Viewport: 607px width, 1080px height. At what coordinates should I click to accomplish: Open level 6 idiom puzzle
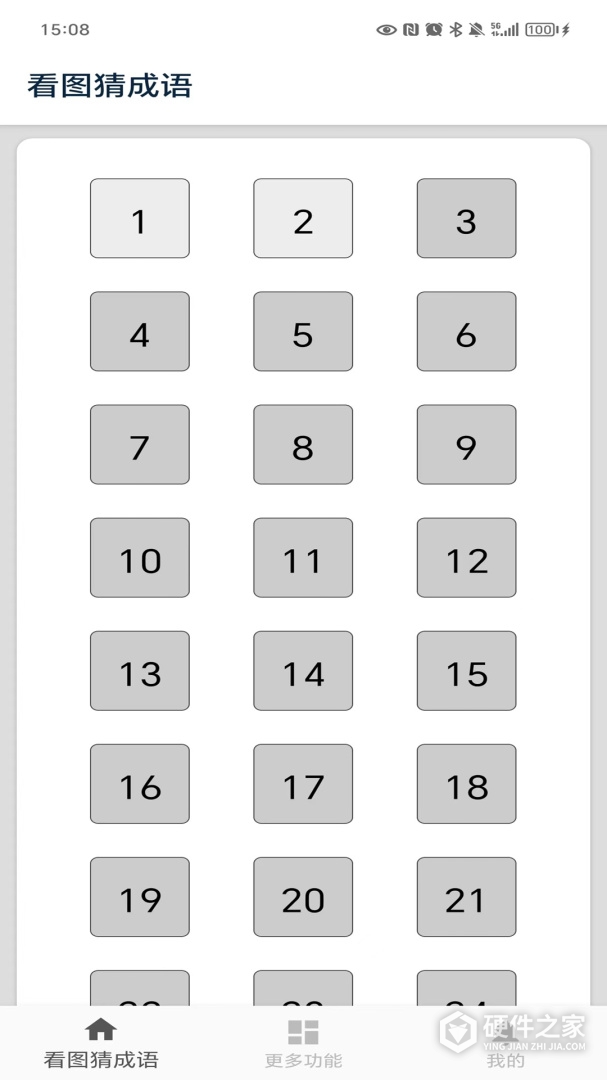[x=466, y=331]
